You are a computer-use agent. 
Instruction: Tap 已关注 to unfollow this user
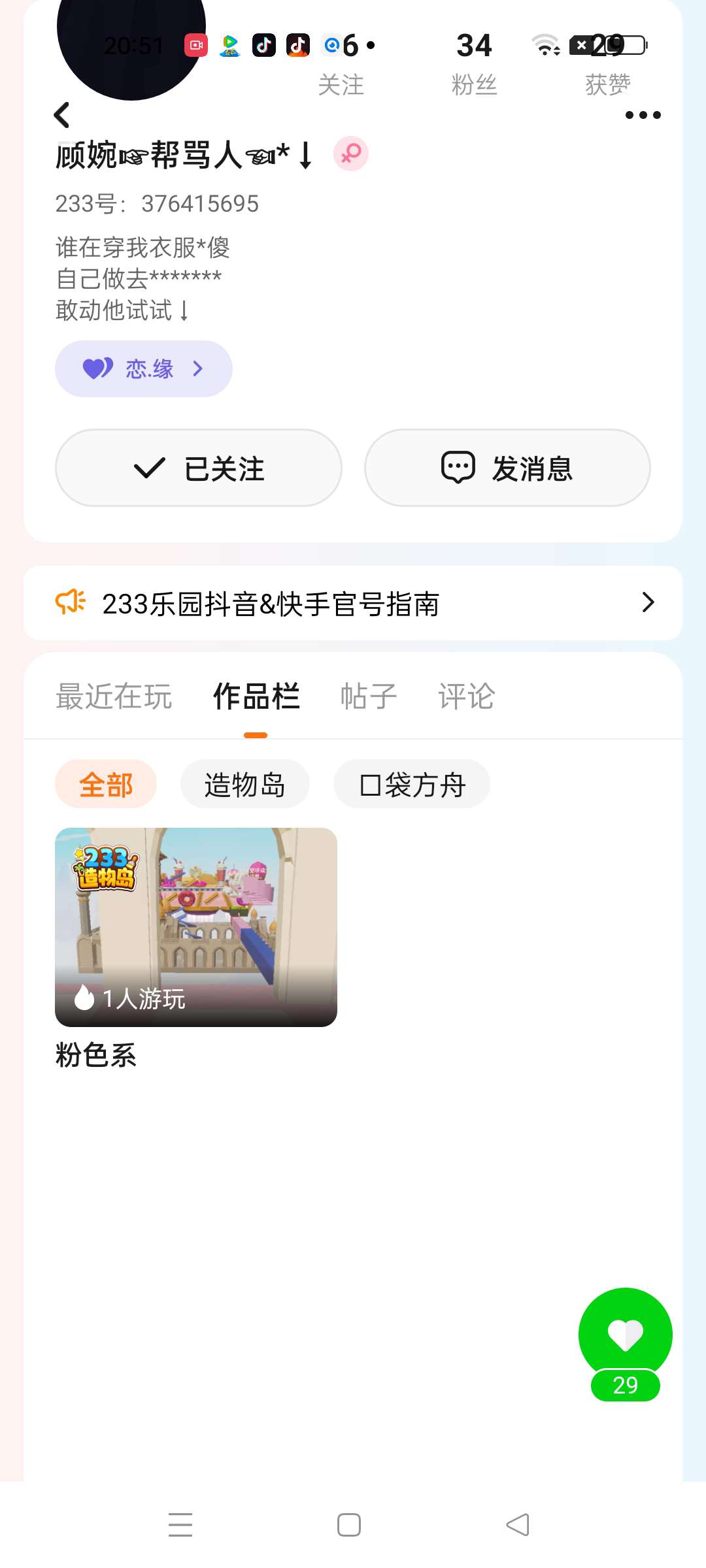[x=199, y=468]
